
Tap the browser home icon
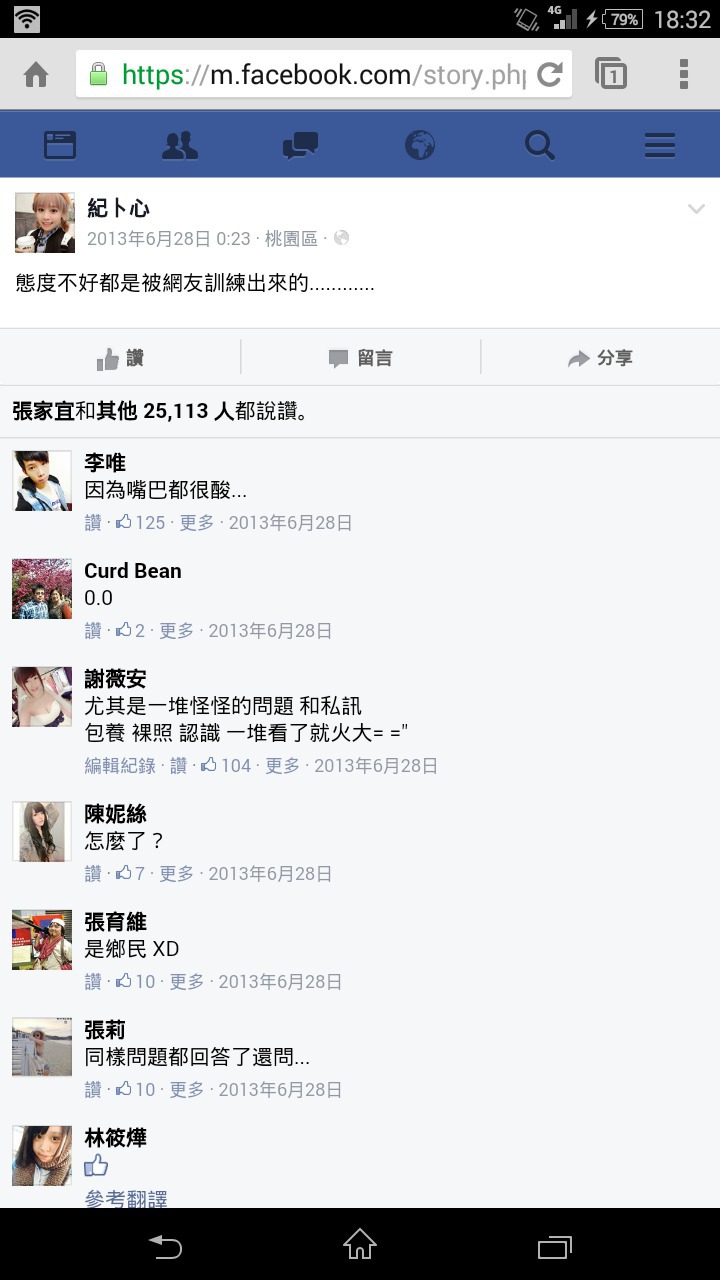[36, 75]
